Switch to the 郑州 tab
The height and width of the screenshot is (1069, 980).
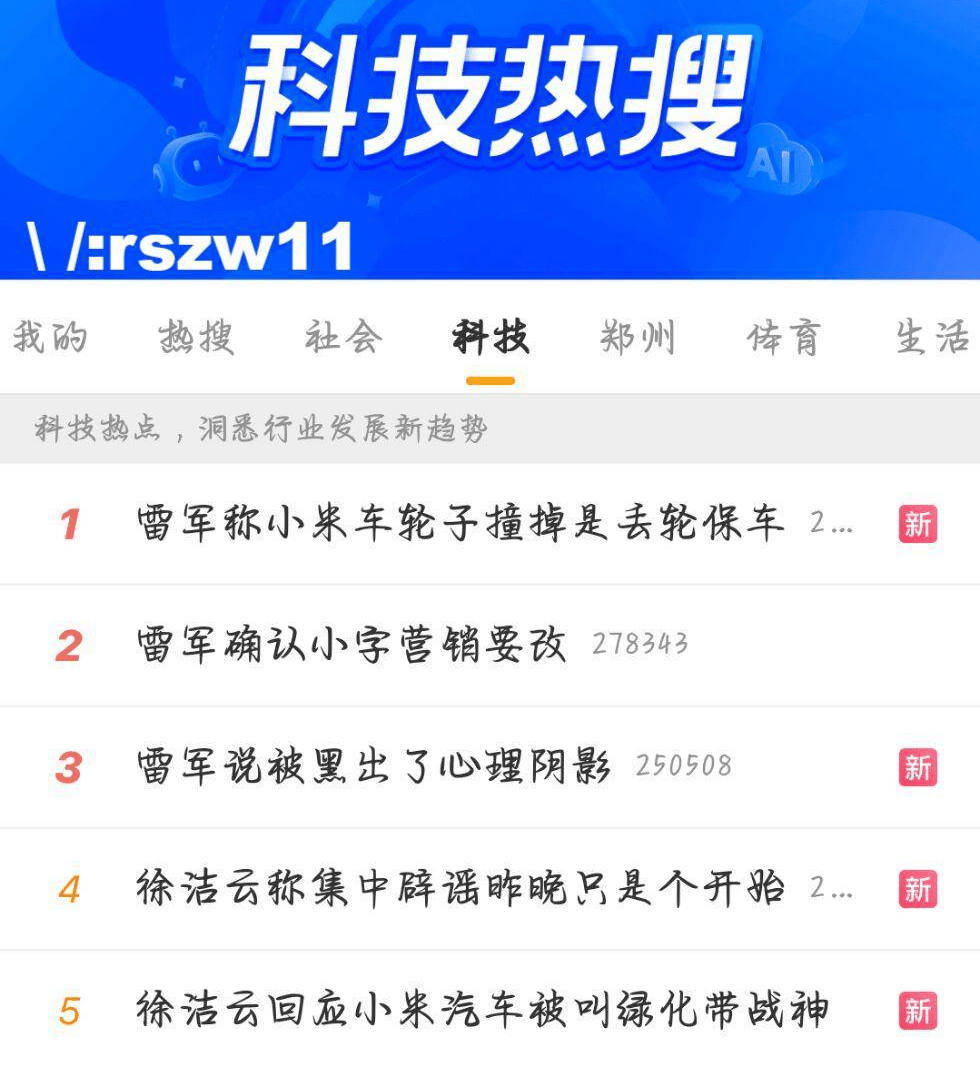click(637, 338)
